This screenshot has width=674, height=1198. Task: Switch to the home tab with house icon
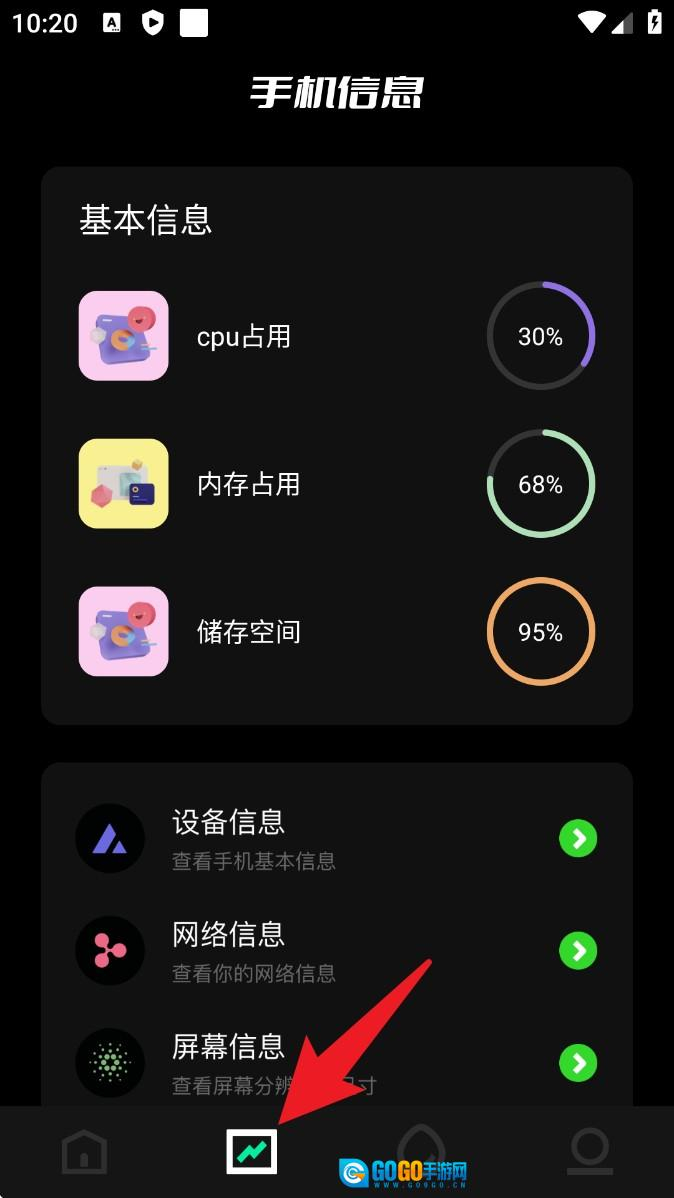pos(84,1153)
